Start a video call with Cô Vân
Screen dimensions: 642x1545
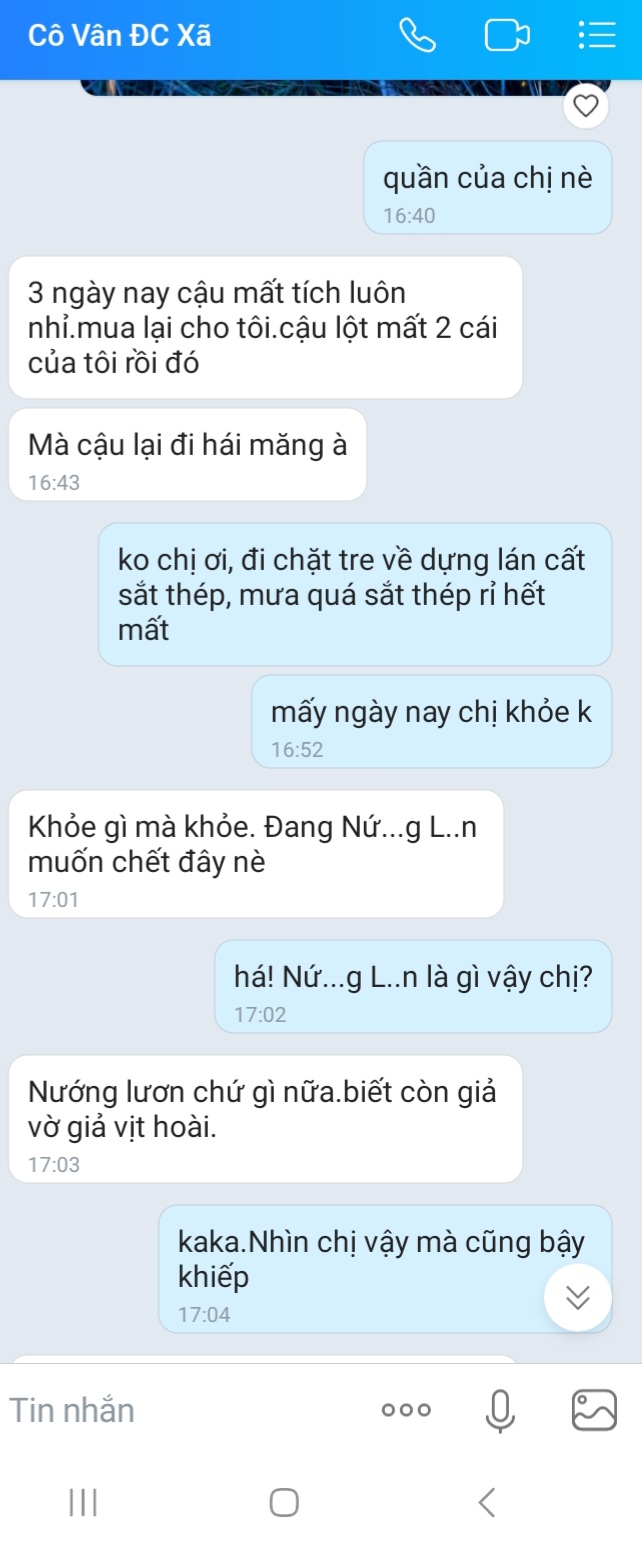[506, 36]
